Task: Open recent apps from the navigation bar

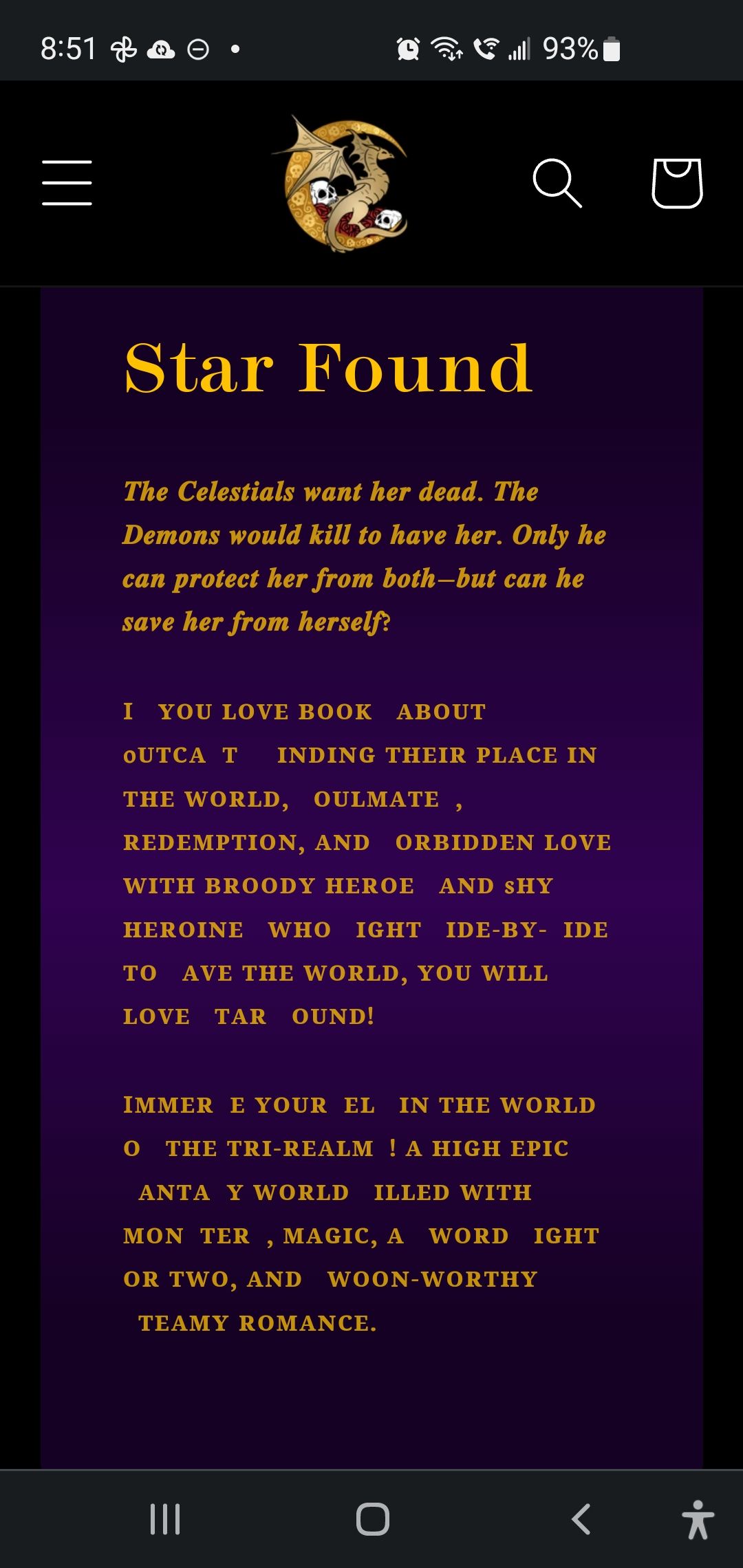Action: pyautogui.click(x=165, y=1518)
